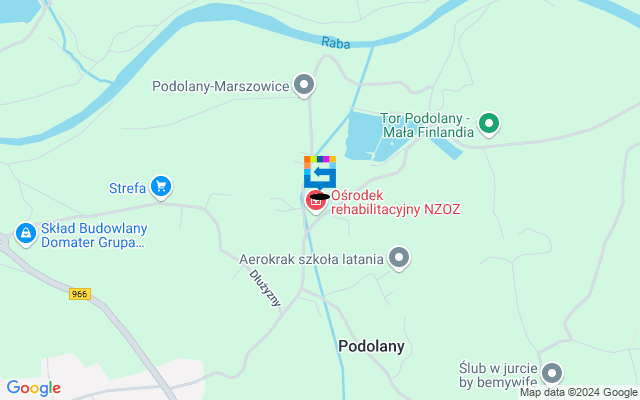Open Aerokrak szkoła latania marker
Screen dimensions: 640x400
[x=399, y=259]
